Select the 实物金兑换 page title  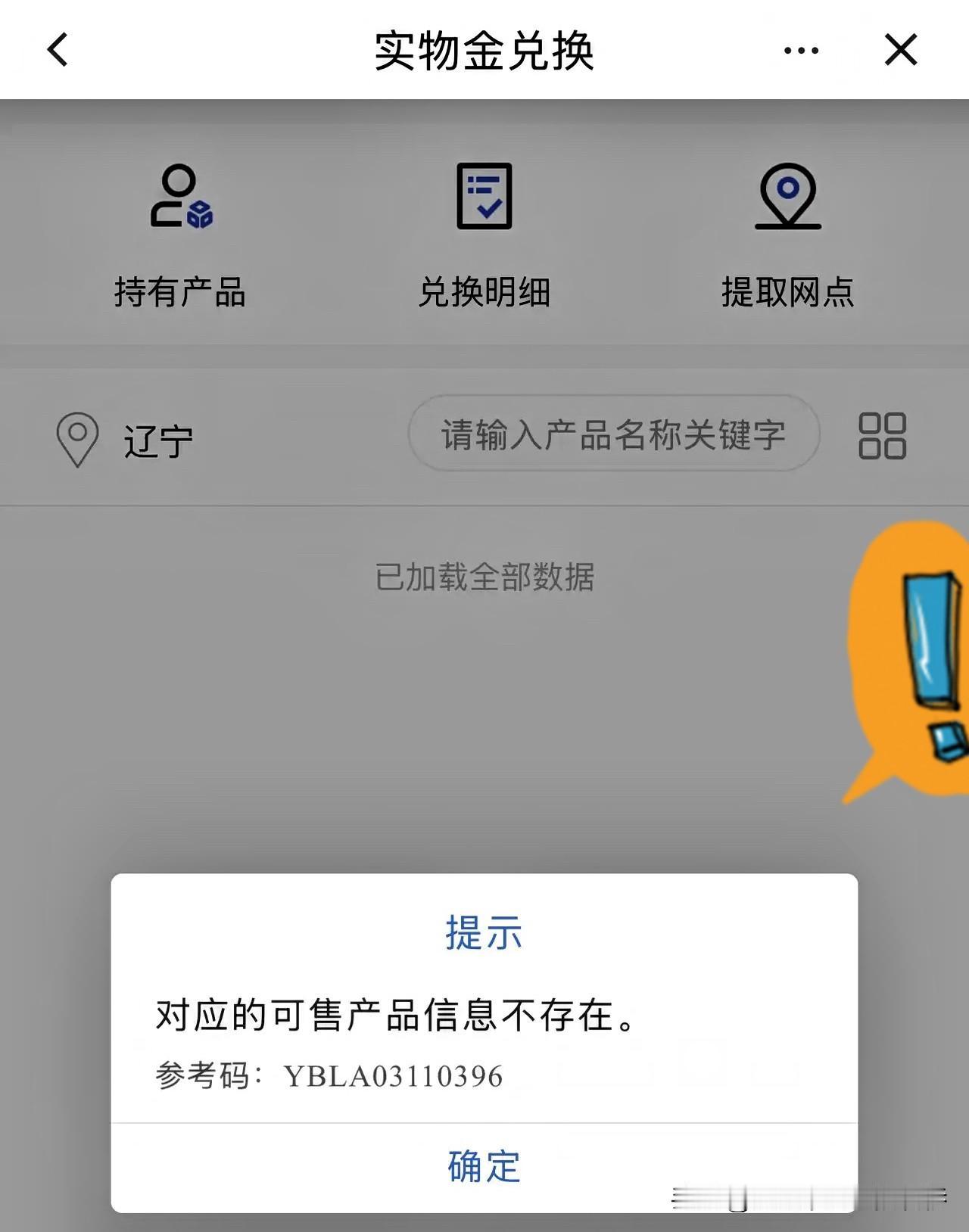pyautogui.click(x=484, y=49)
